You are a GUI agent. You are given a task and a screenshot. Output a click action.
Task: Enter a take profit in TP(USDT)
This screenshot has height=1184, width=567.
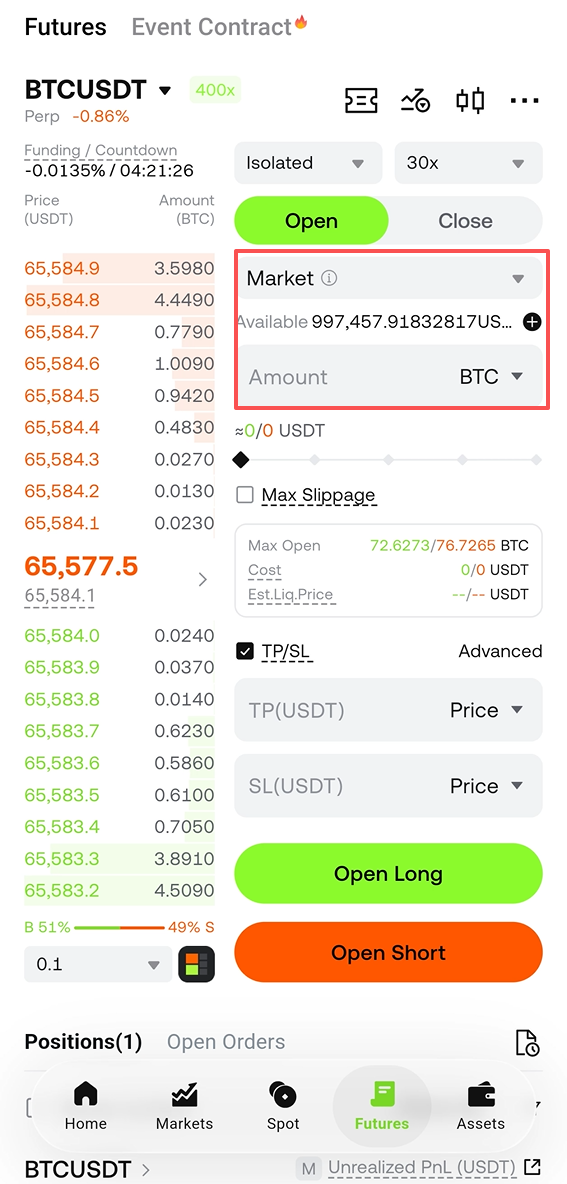pos(388,710)
